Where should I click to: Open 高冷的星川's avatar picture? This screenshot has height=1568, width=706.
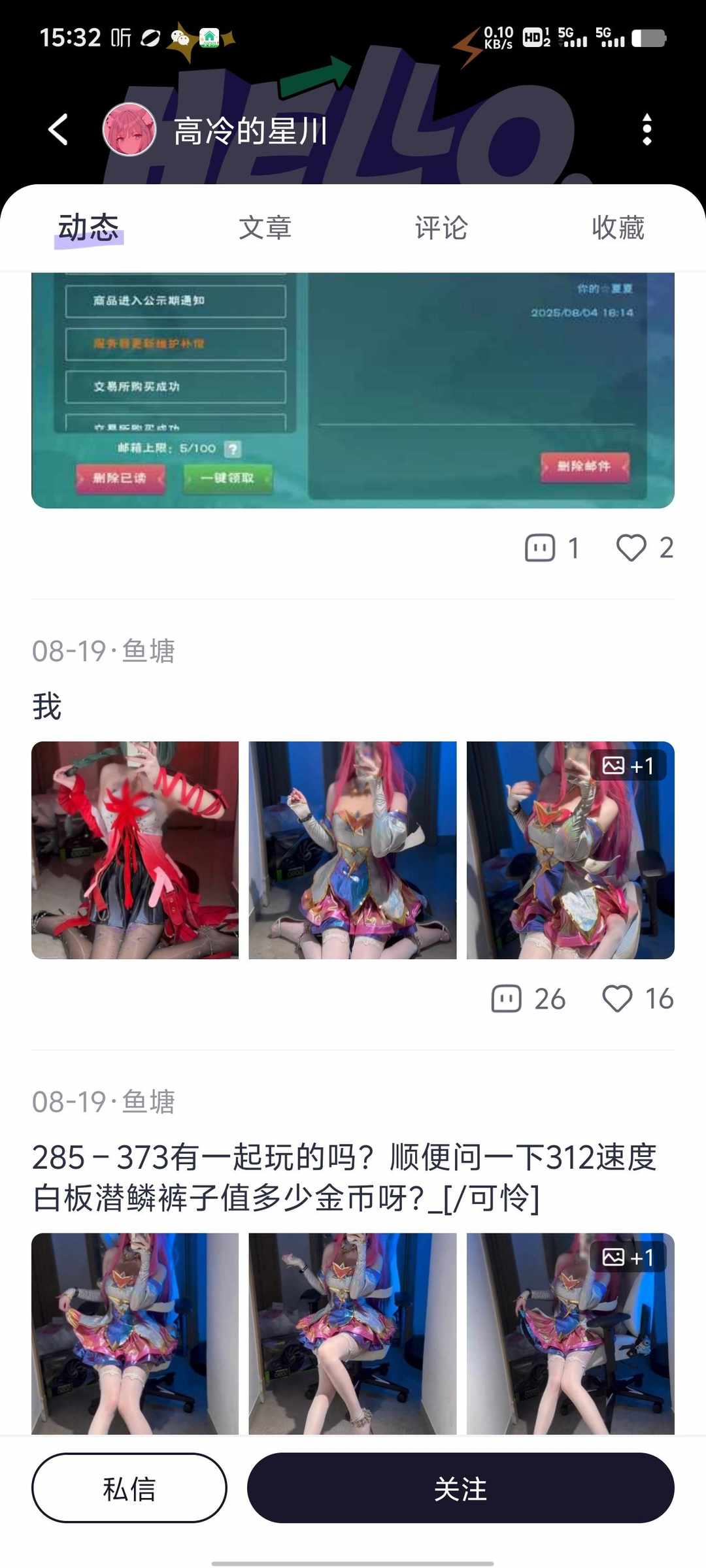129,129
